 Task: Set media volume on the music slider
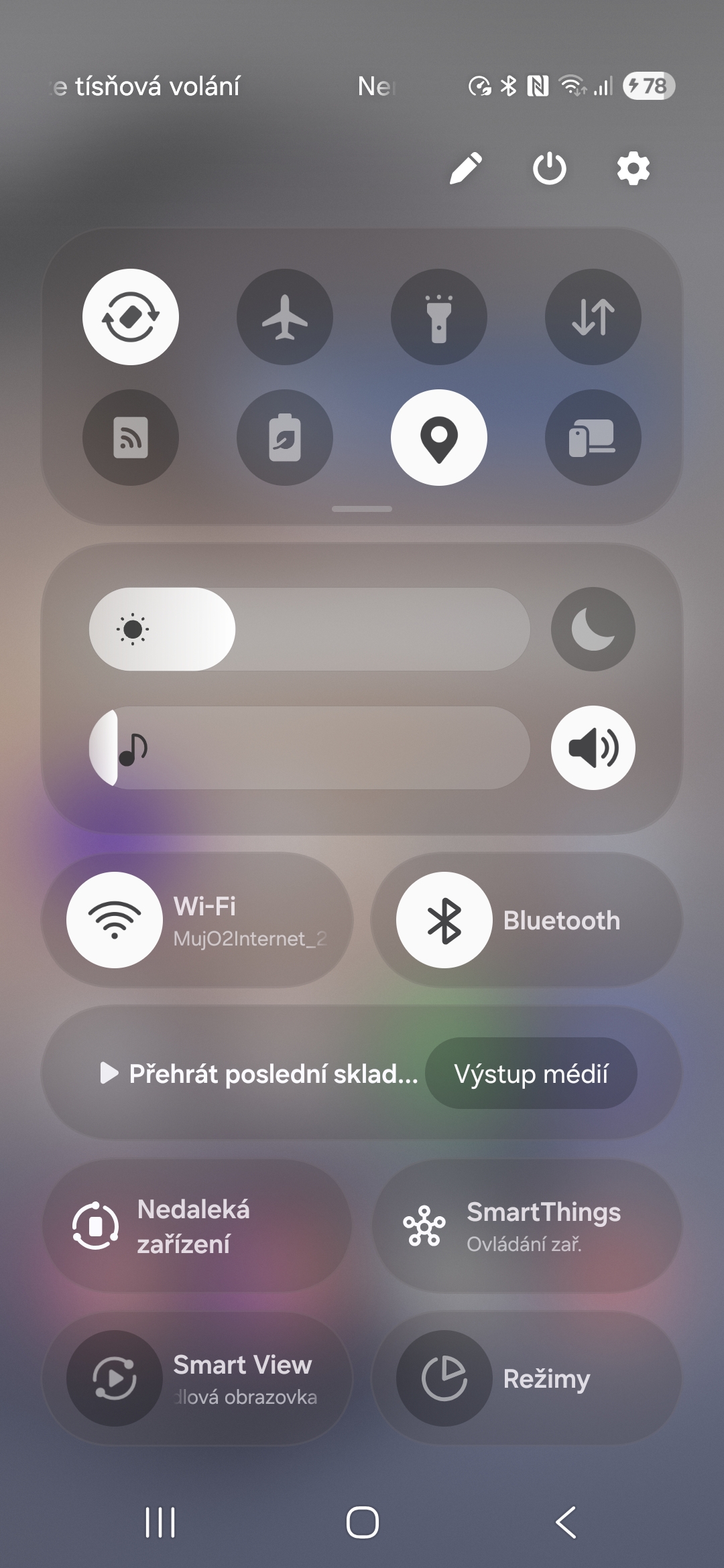(x=310, y=748)
